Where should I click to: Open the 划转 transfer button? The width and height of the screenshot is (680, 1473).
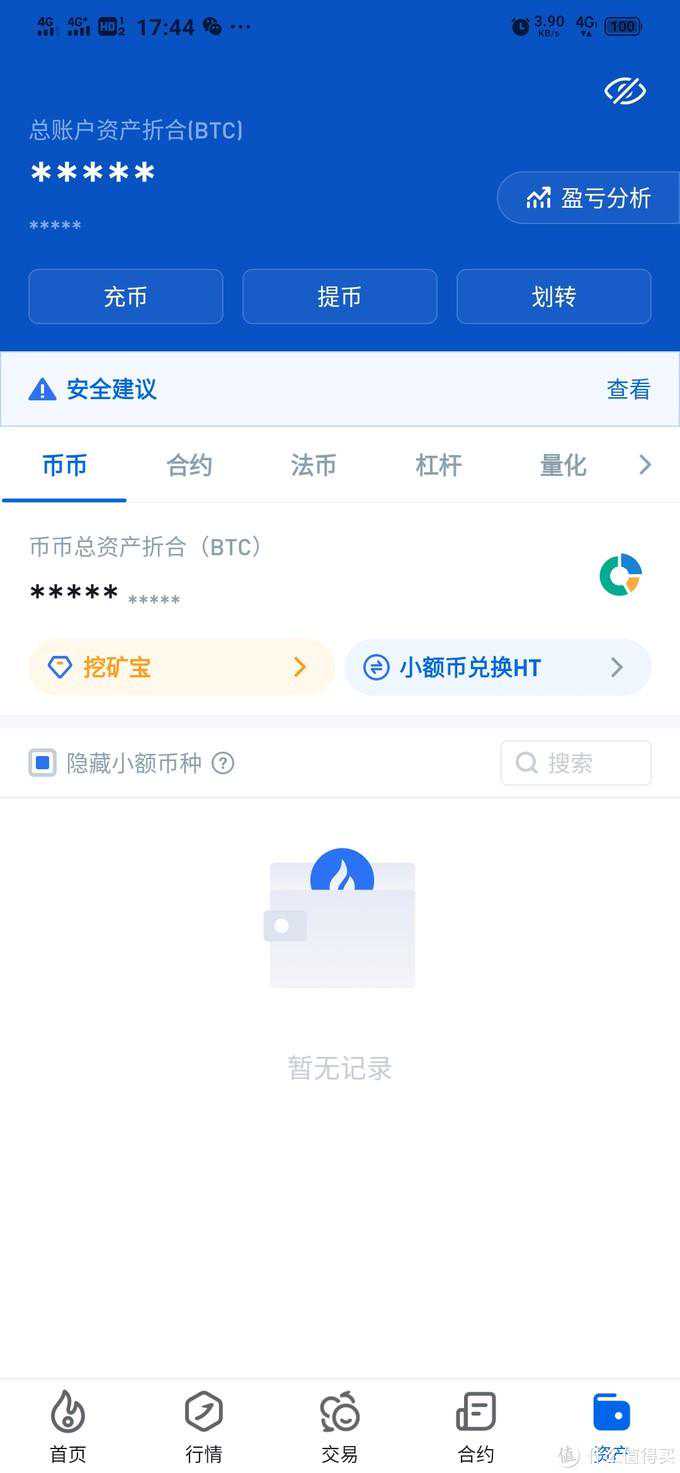(553, 297)
